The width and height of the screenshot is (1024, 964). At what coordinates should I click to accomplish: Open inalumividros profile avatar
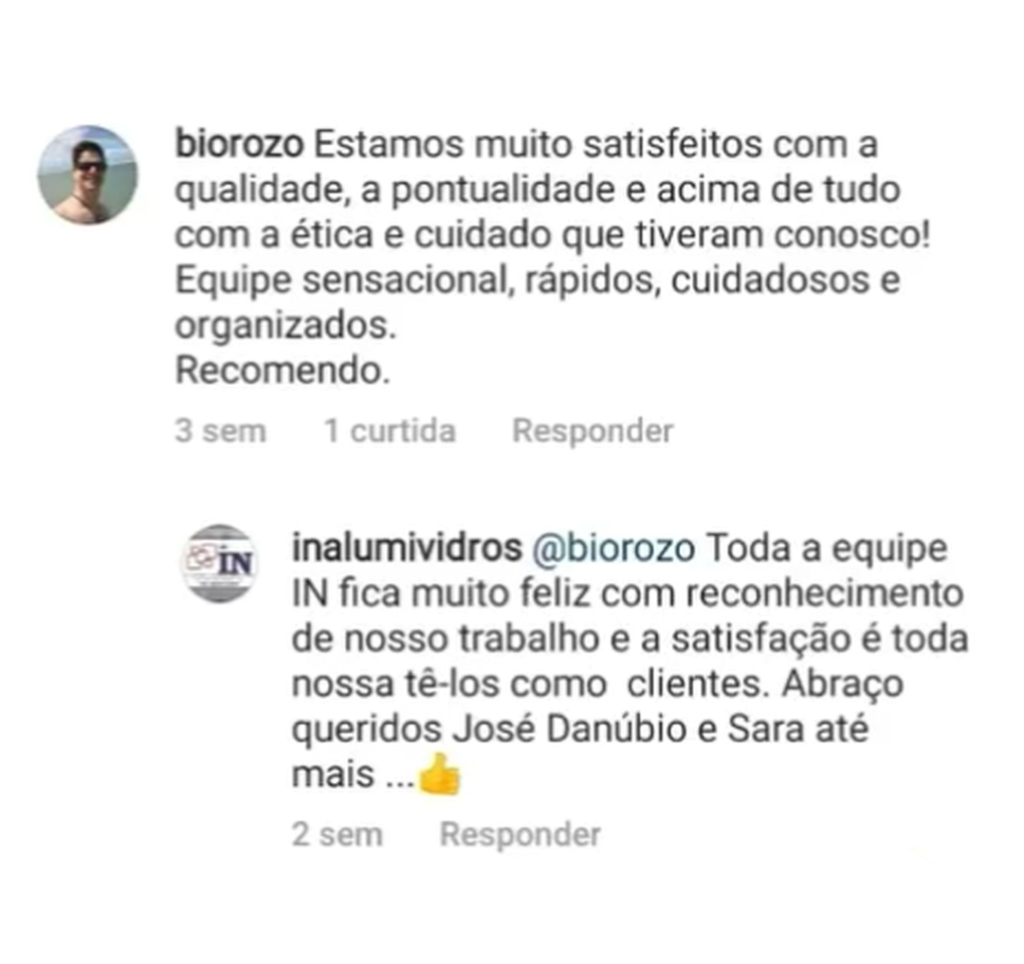tap(219, 563)
